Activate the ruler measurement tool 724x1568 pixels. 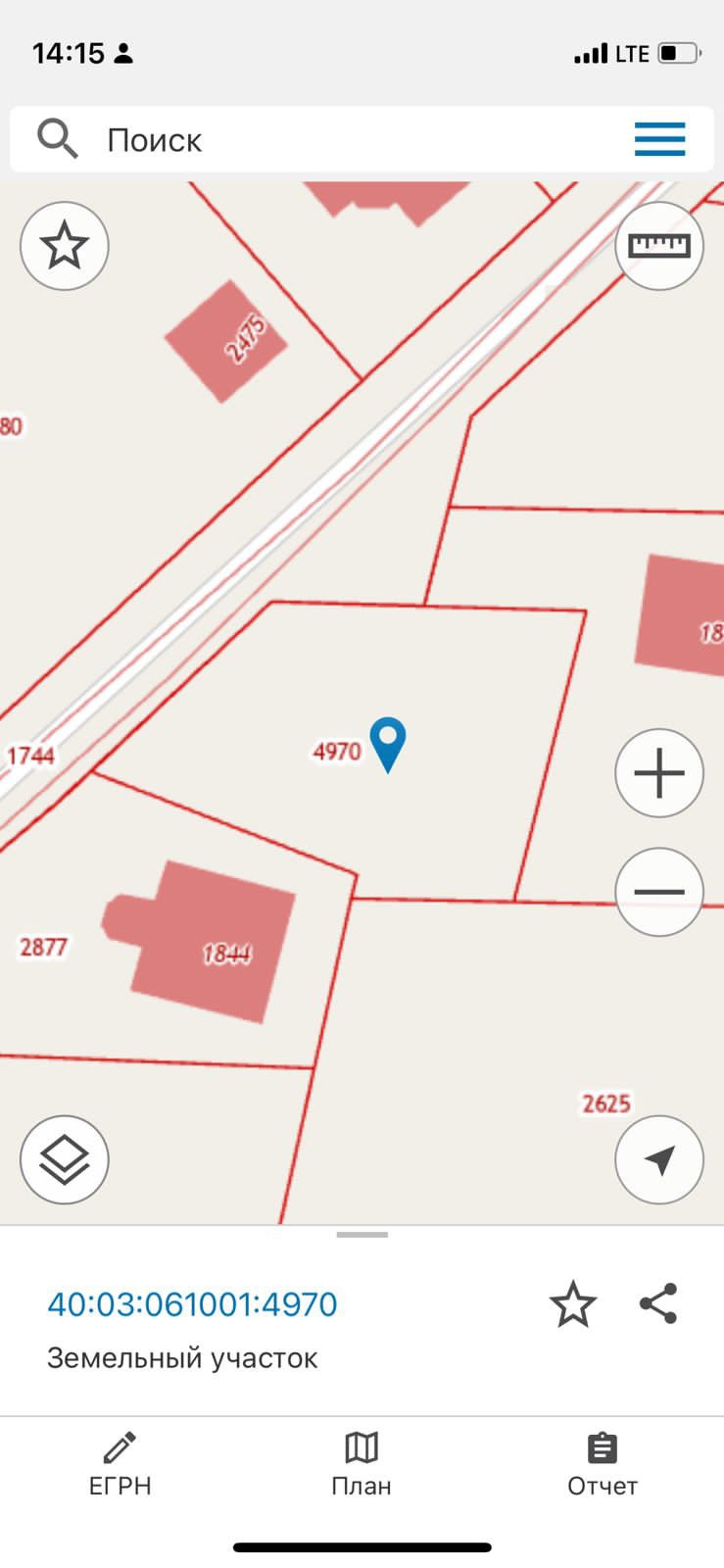pyautogui.click(x=659, y=245)
